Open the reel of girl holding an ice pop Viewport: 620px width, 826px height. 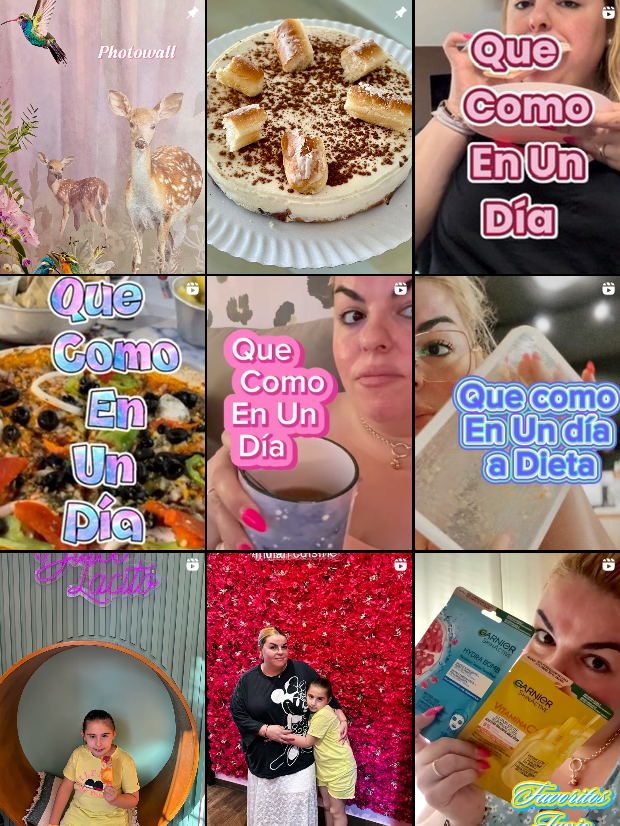102,690
